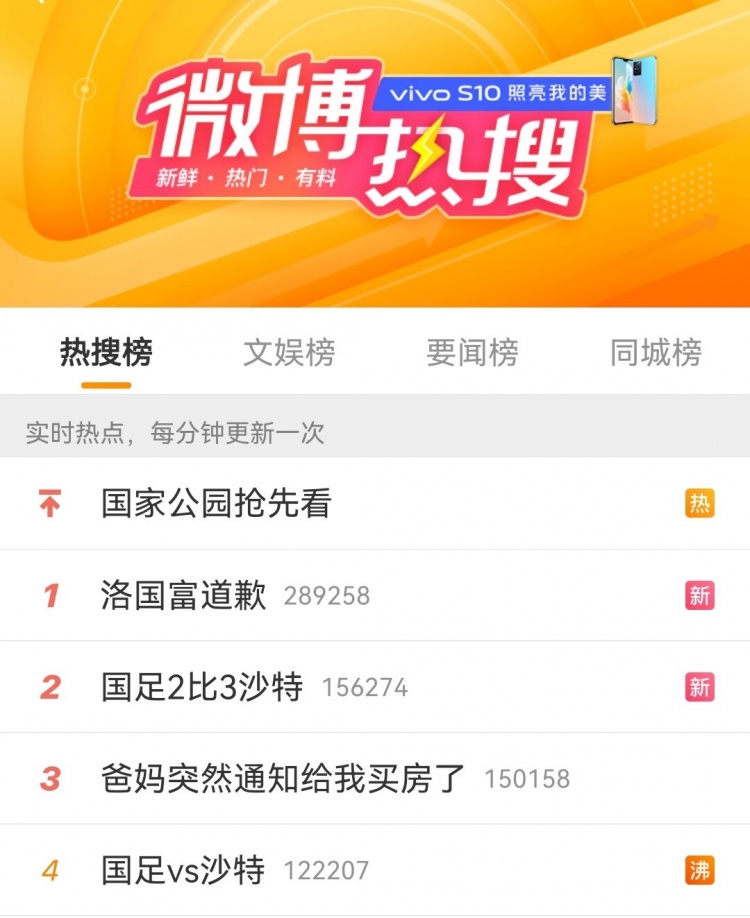This screenshot has width=750, height=918.
Task: Open the 国足vs沙特 hot search
Action: tap(183, 871)
